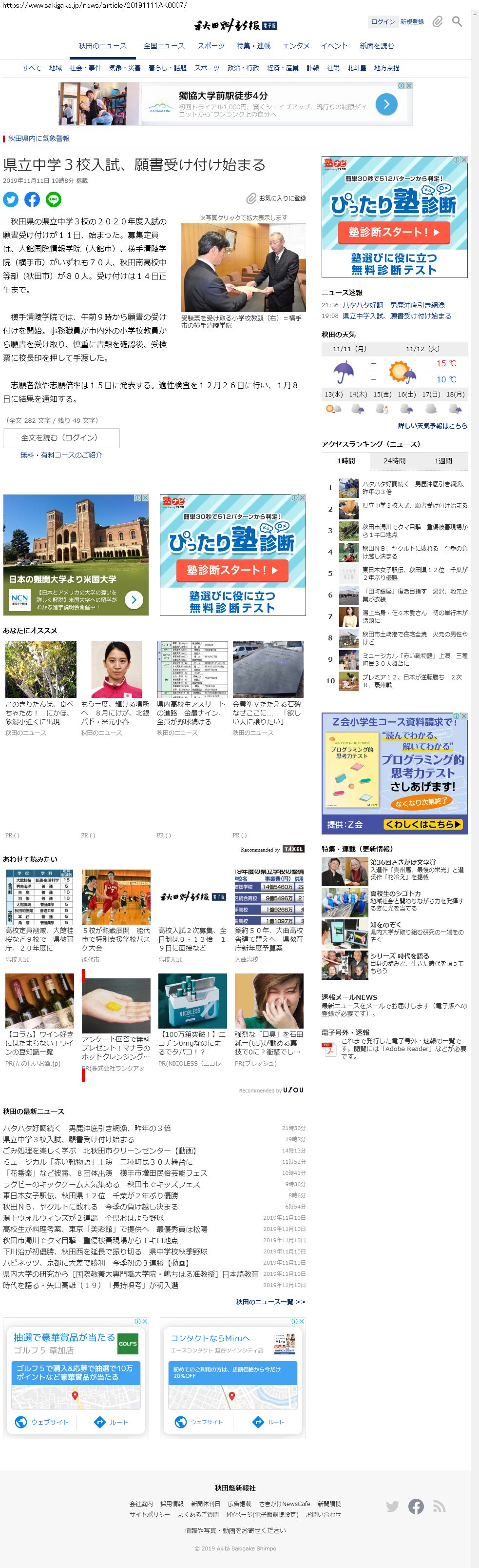This screenshot has width=479, height=1568.
Task: Select the 気象・災害 category
Action: pyautogui.click(x=125, y=68)
